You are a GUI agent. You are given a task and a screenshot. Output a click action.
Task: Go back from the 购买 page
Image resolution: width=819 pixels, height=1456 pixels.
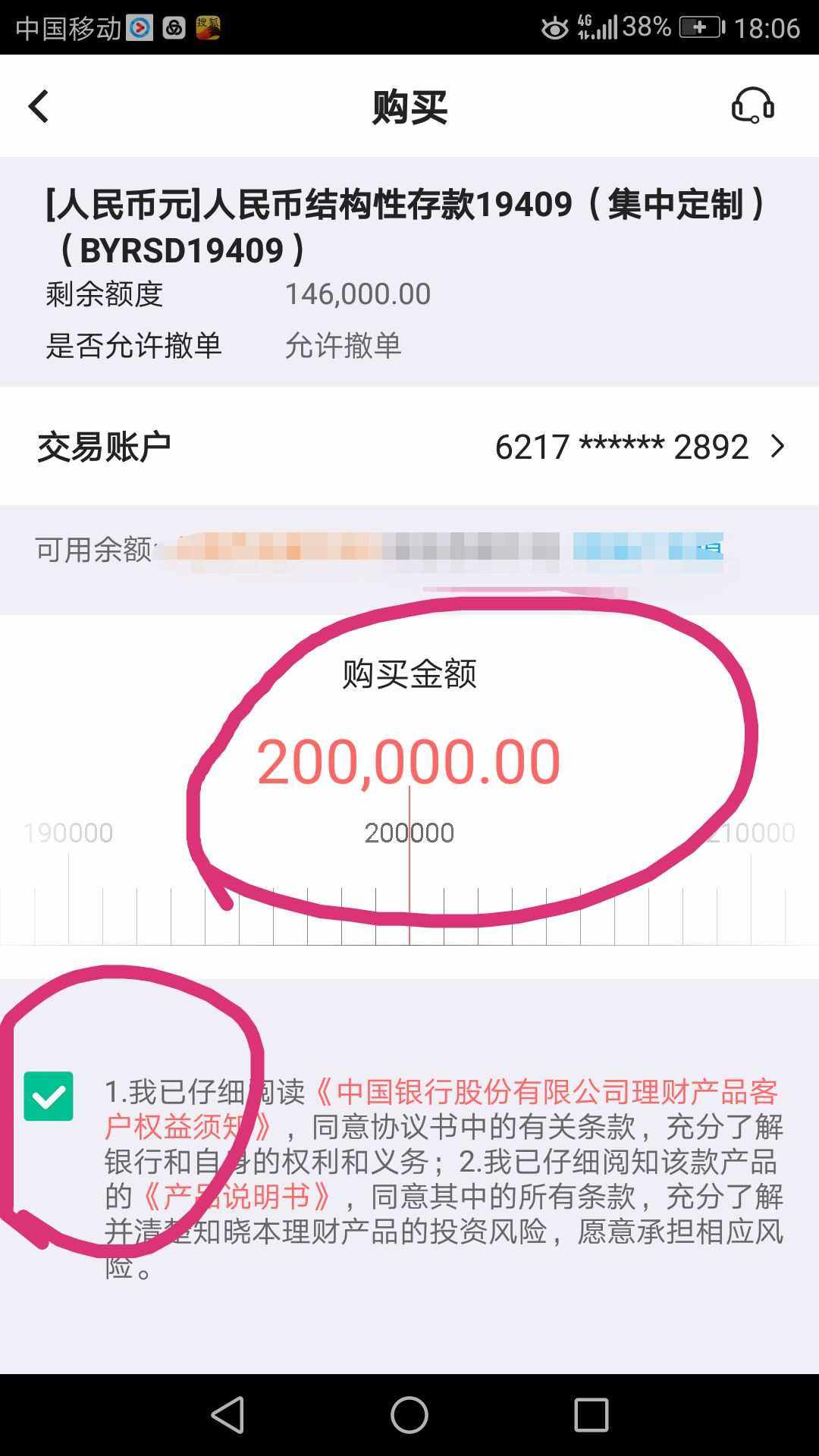[x=39, y=106]
